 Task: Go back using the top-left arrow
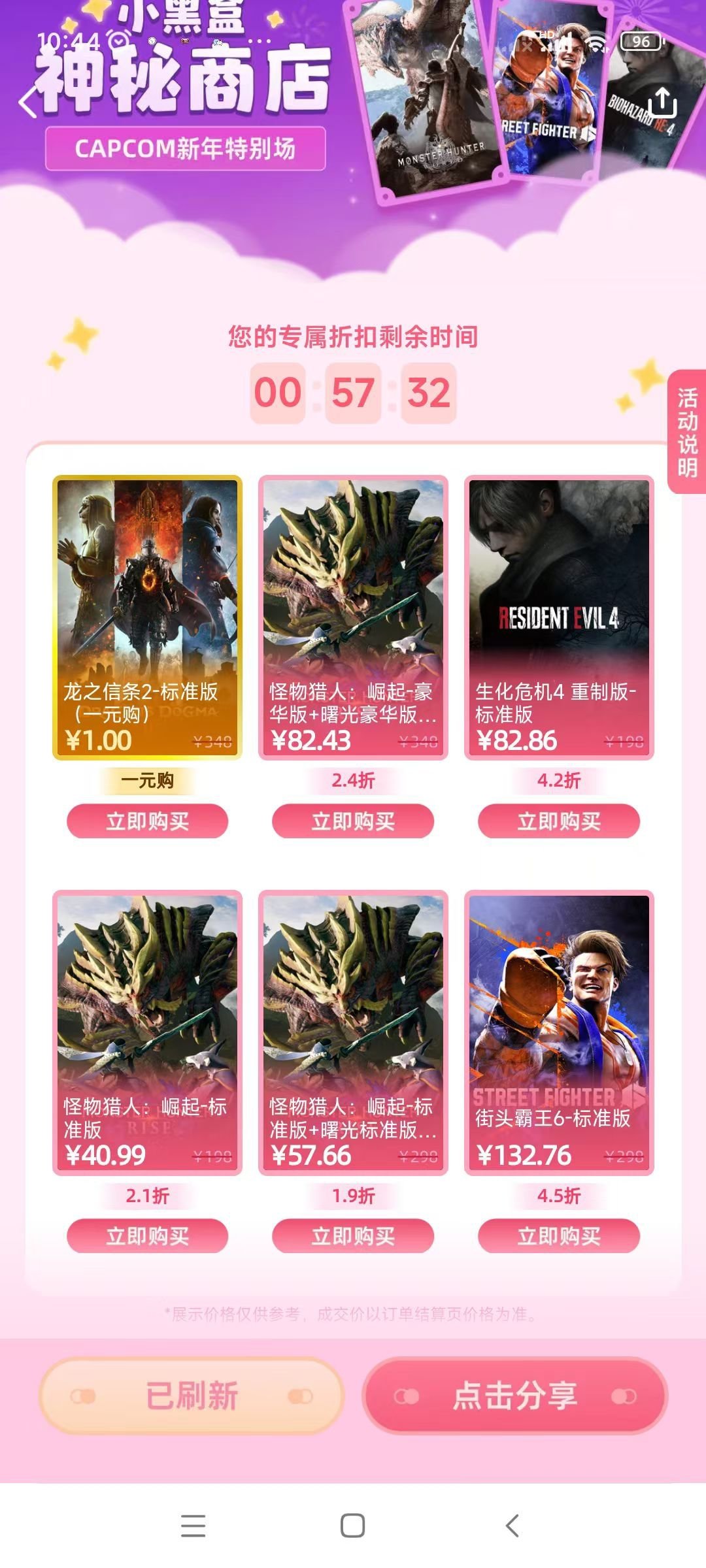click(28, 104)
